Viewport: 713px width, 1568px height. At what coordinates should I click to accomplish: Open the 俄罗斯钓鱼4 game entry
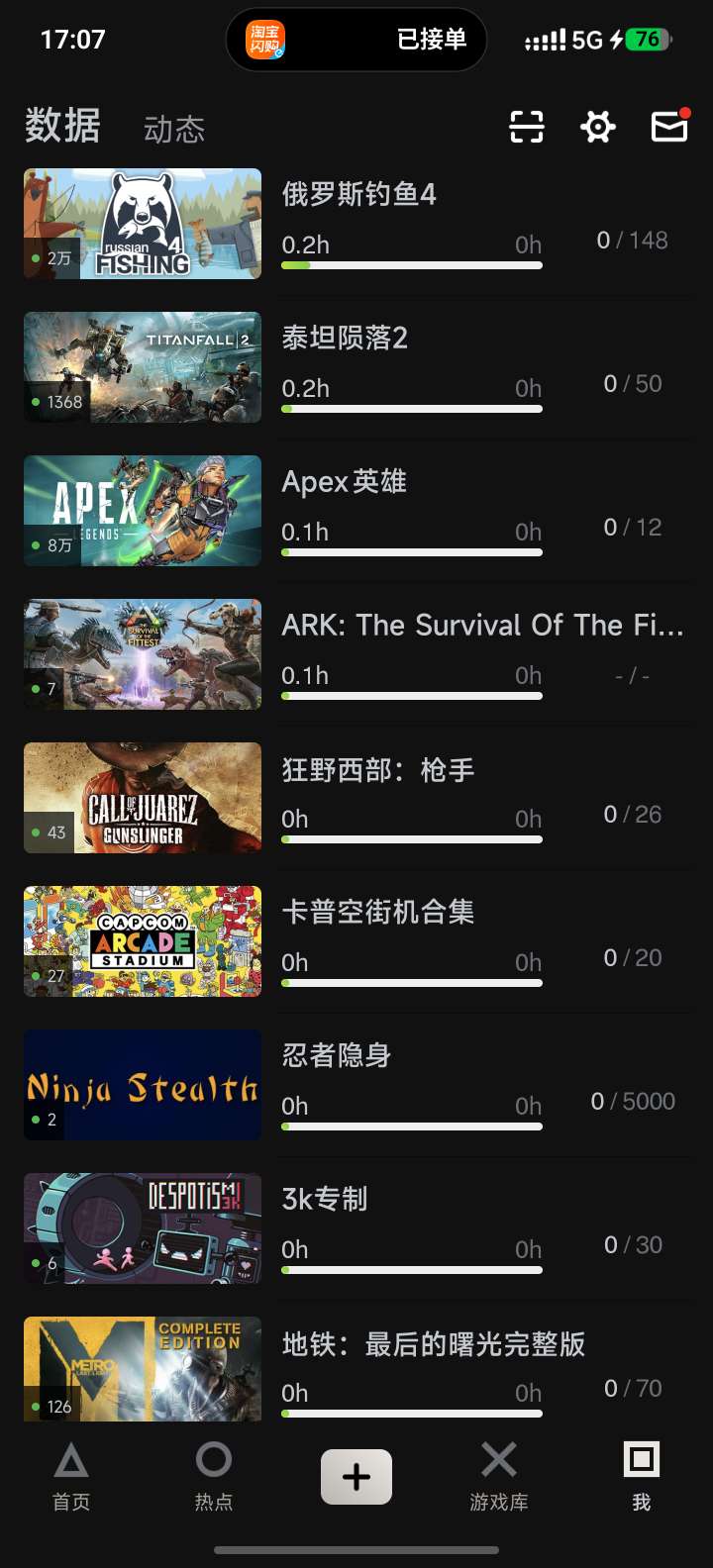tap(358, 194)
